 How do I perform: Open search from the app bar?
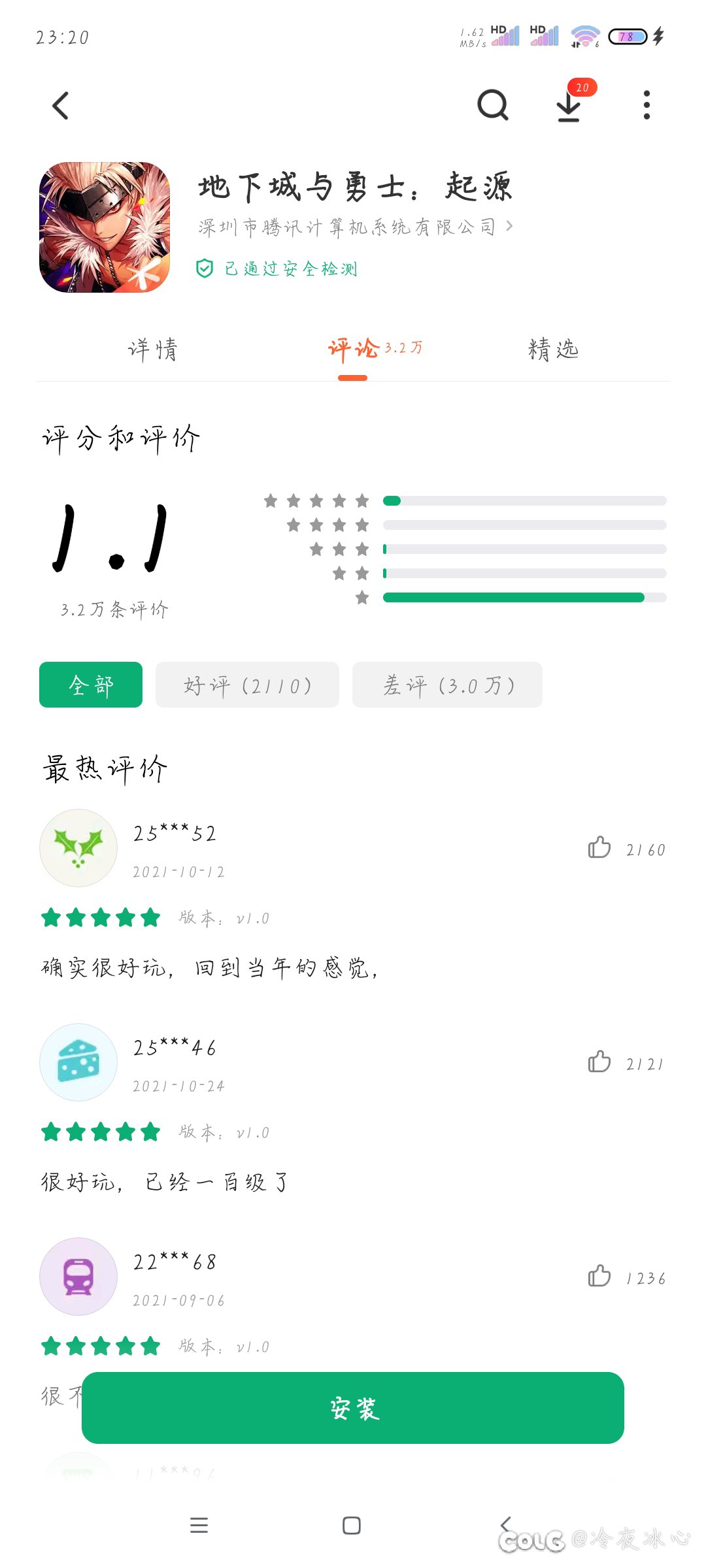(493, 105)
